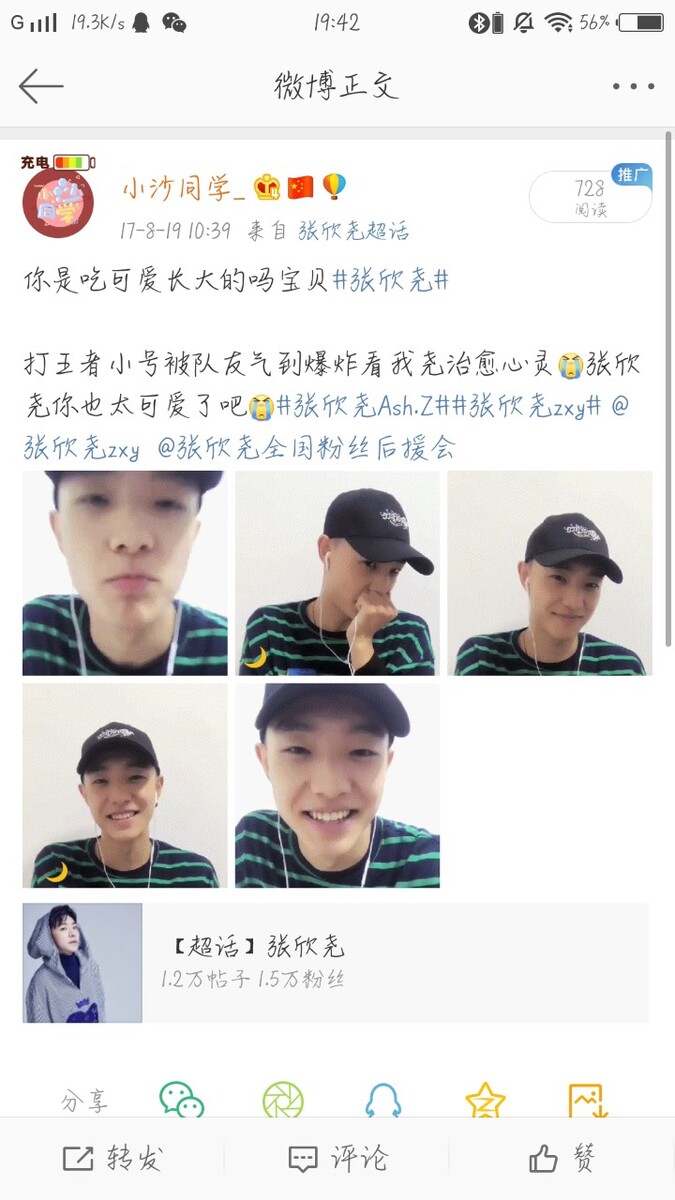This screenshot has width=675, height=1200.
Task: Open the photo of hand covering mouth
Action: 337,573
